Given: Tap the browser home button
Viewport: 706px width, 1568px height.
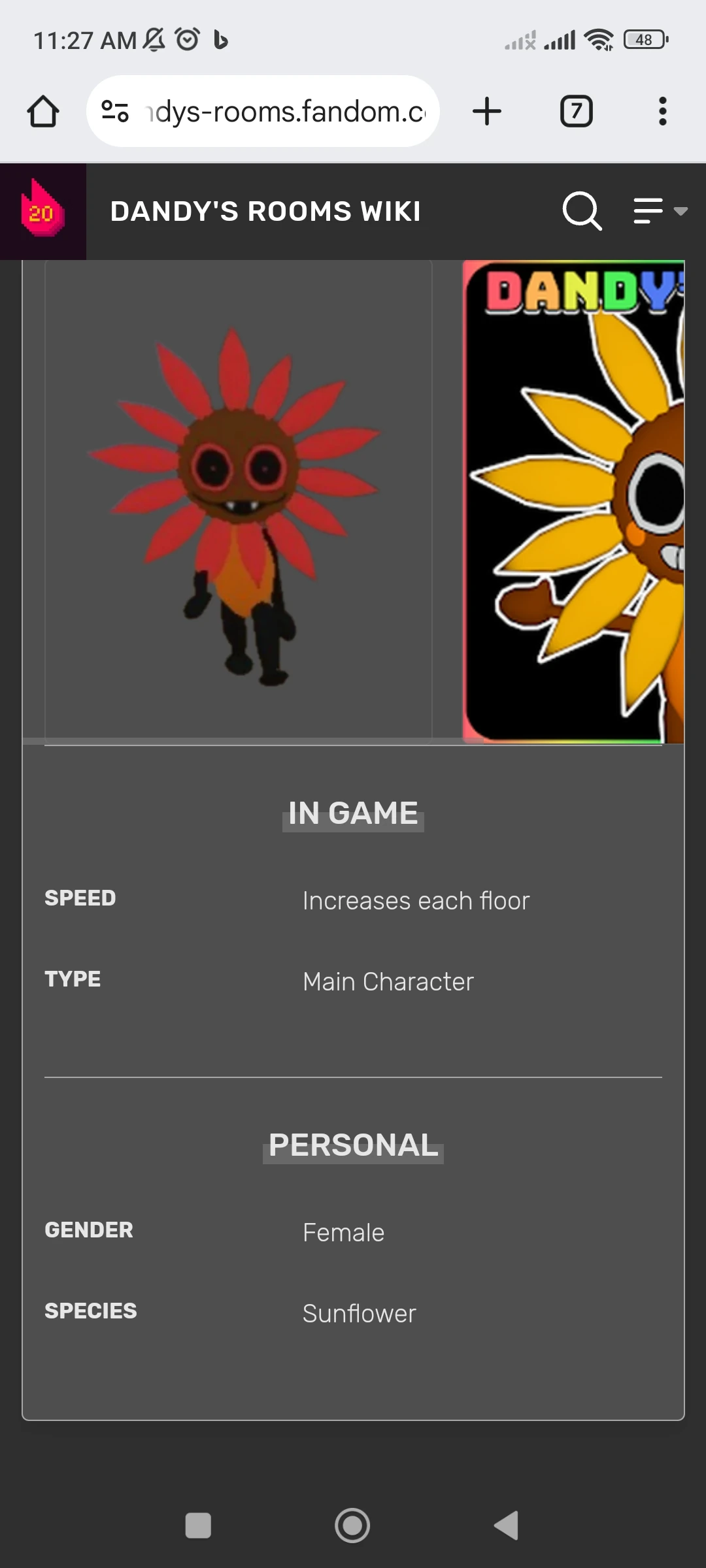Looking at the screenshot, I should click(43, 112).
